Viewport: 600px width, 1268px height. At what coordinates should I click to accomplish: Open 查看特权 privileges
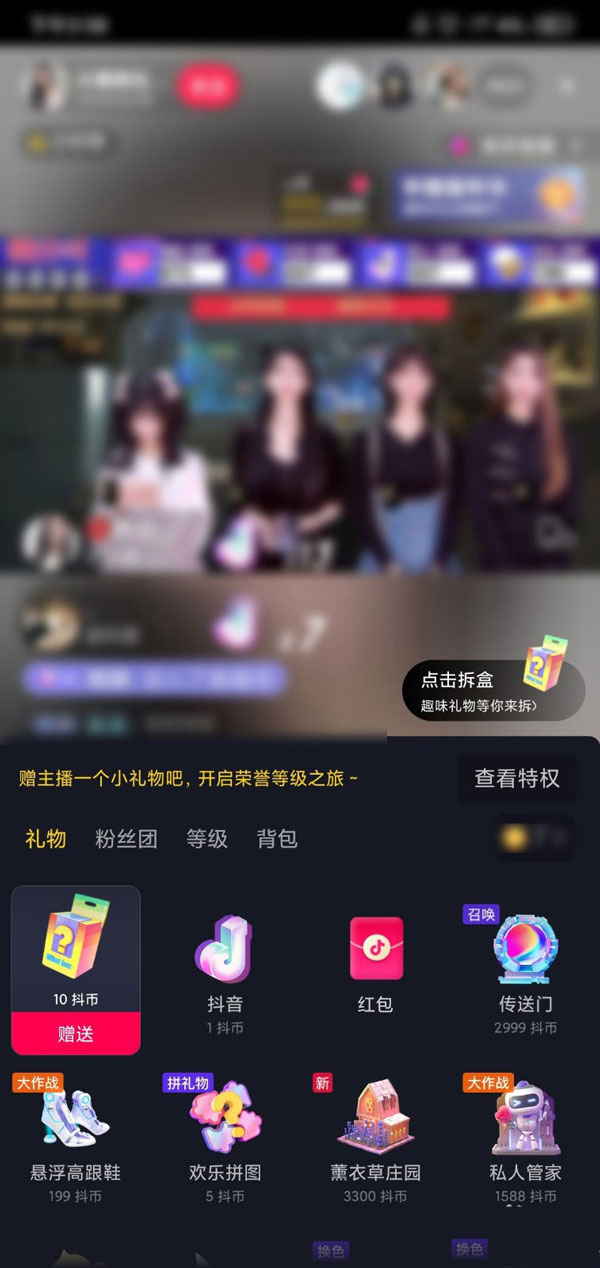click(x=516, y=778)
